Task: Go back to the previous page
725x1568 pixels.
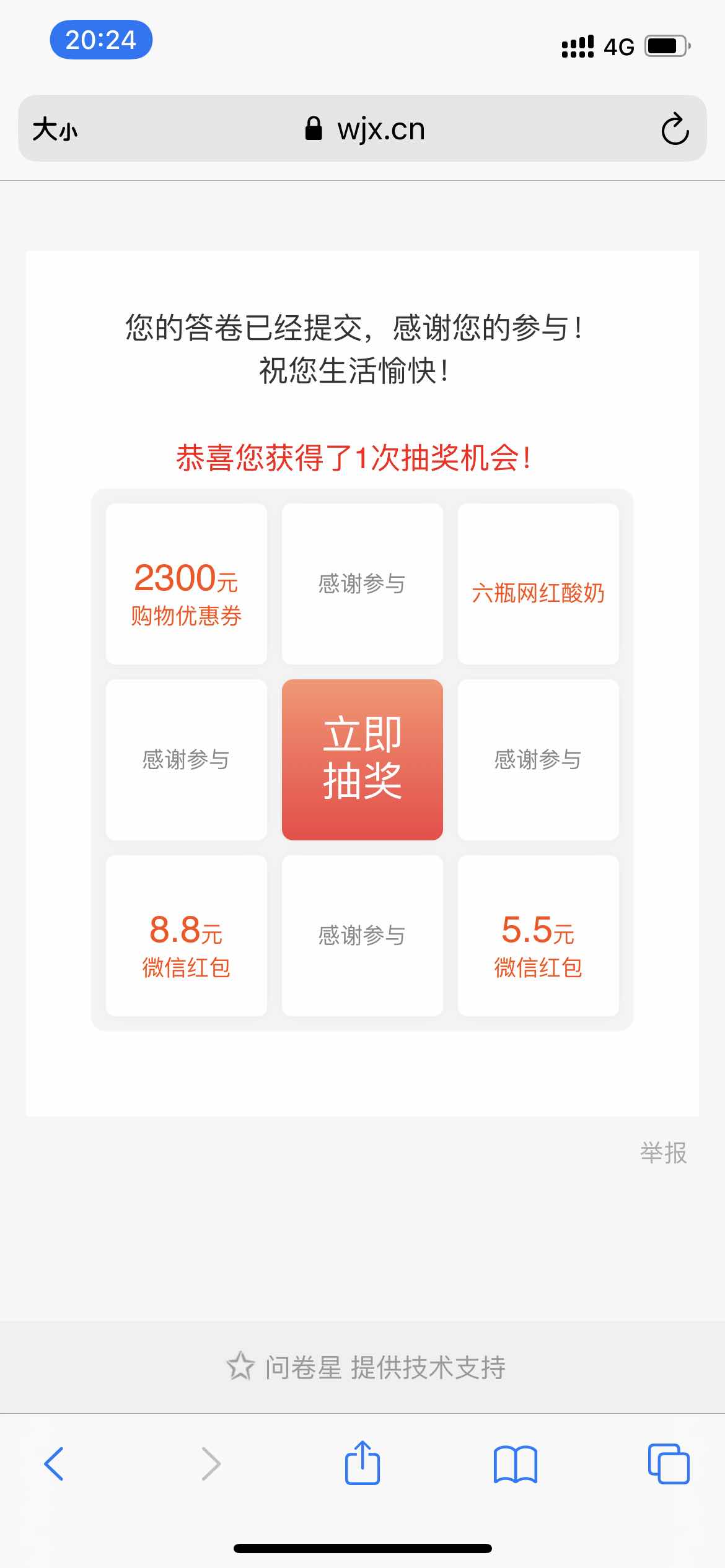Action: point(55,1464)
